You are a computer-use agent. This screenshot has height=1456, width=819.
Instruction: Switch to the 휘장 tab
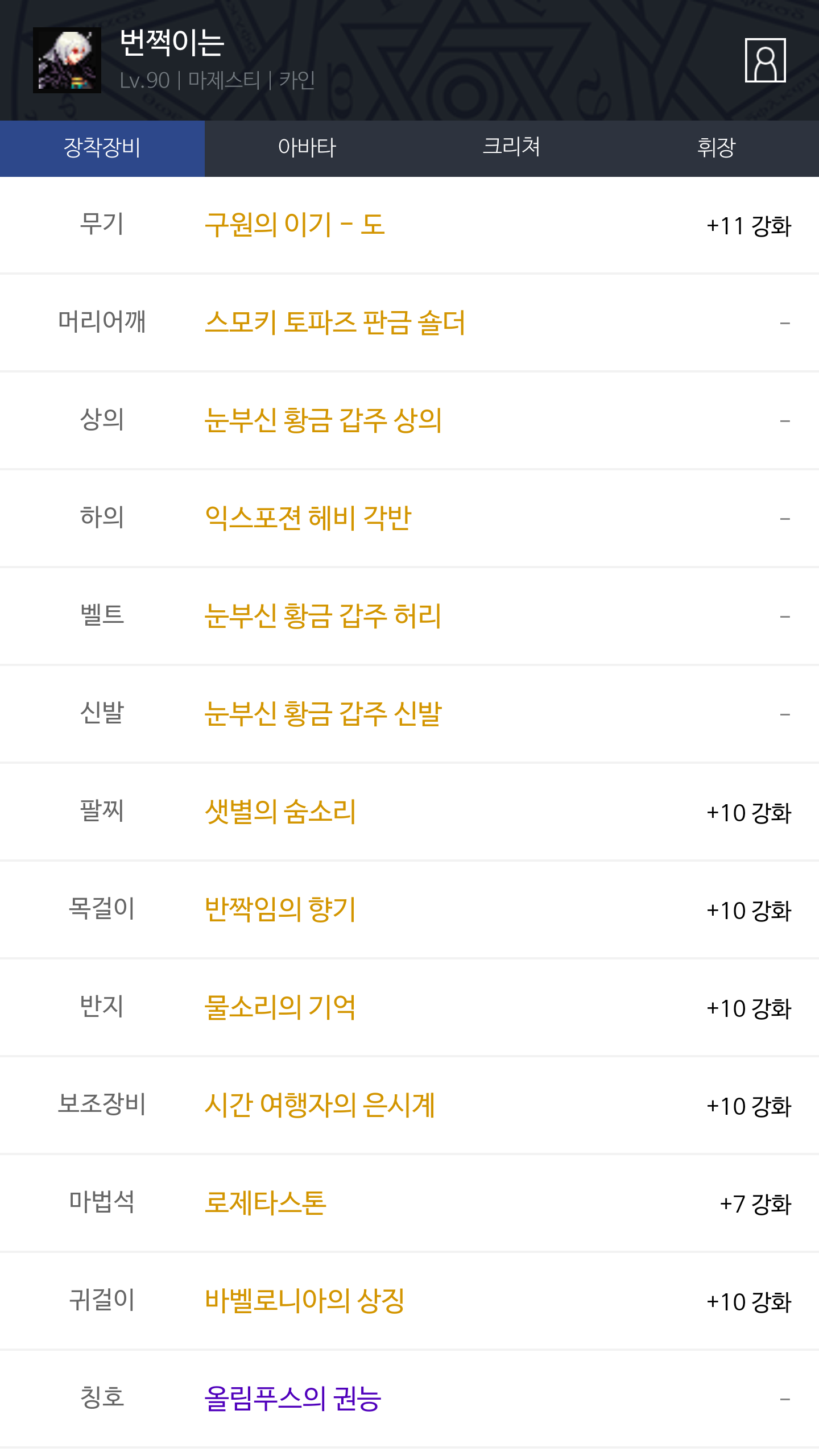click(x=717, y=148)
